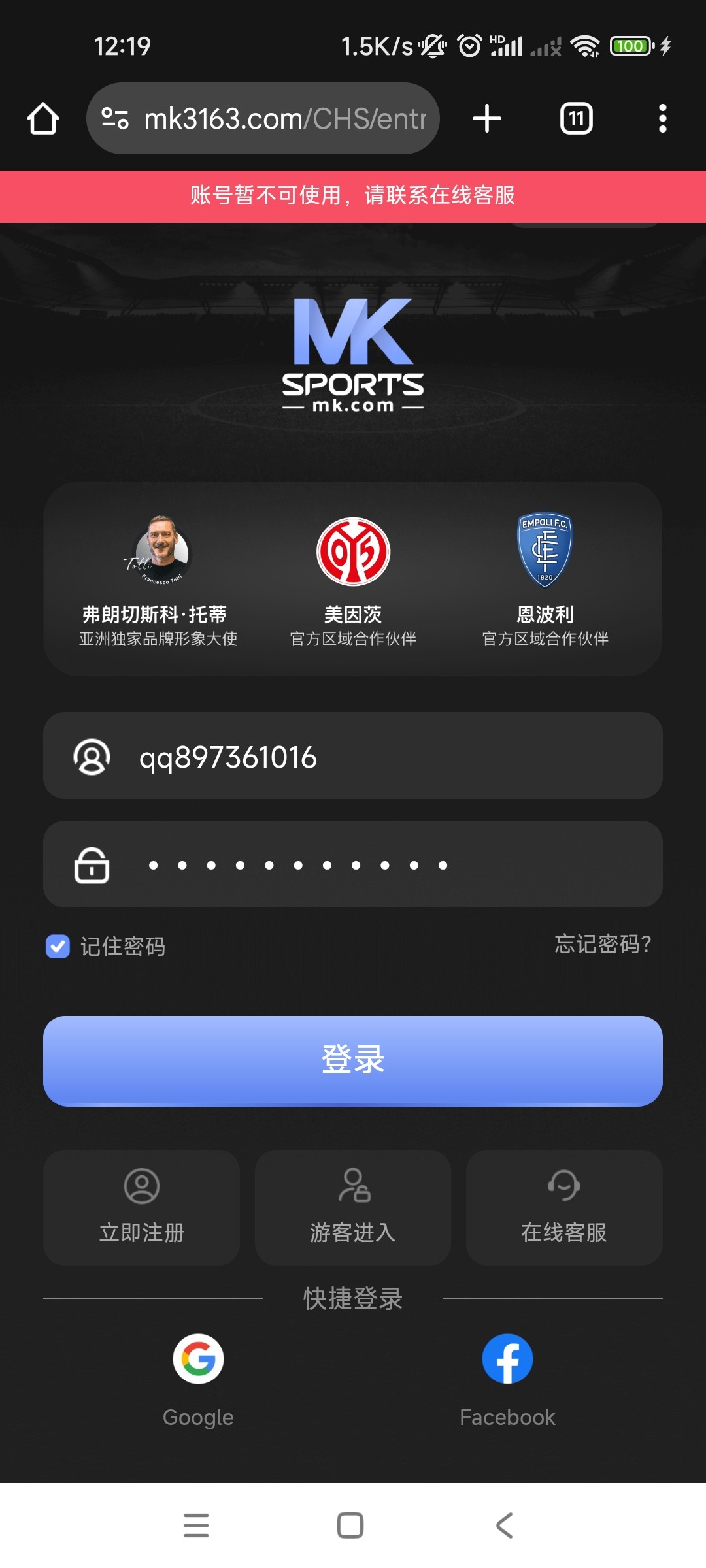View the 11 open tabs
This screenshot has height=1568, width=706.
576,119
